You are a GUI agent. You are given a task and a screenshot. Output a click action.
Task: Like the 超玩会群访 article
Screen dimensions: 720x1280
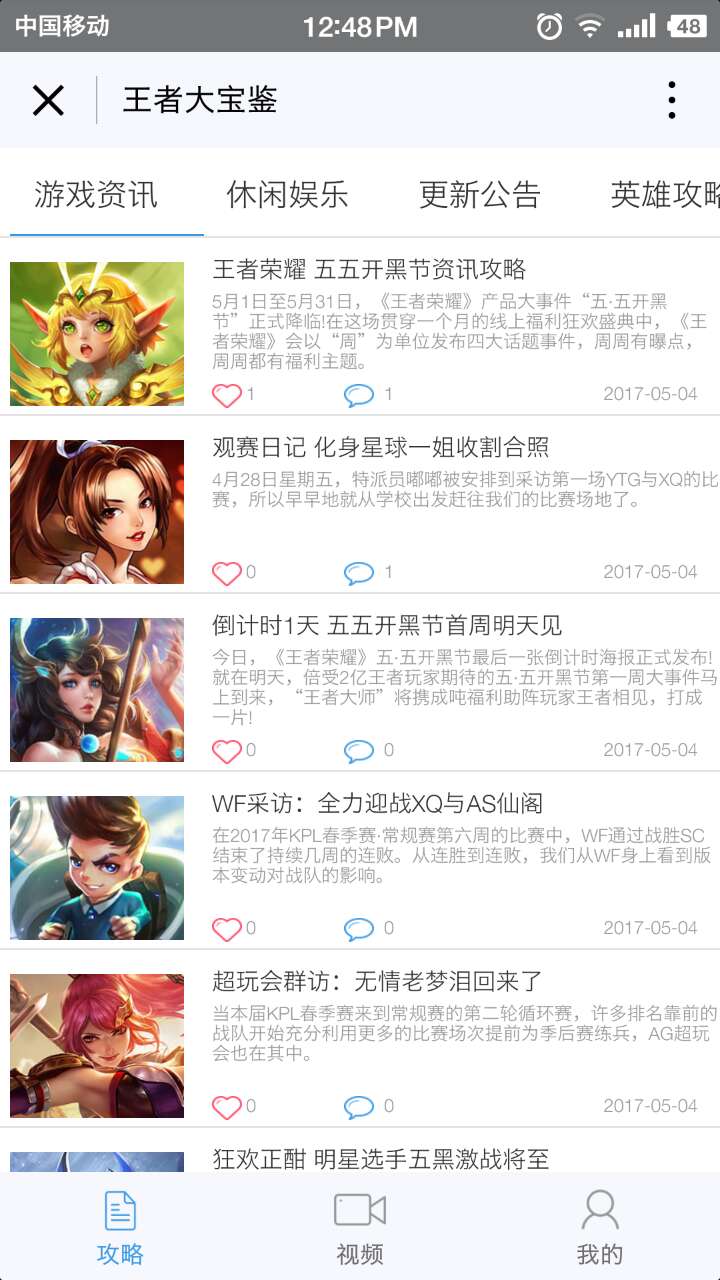[227, 1107]
